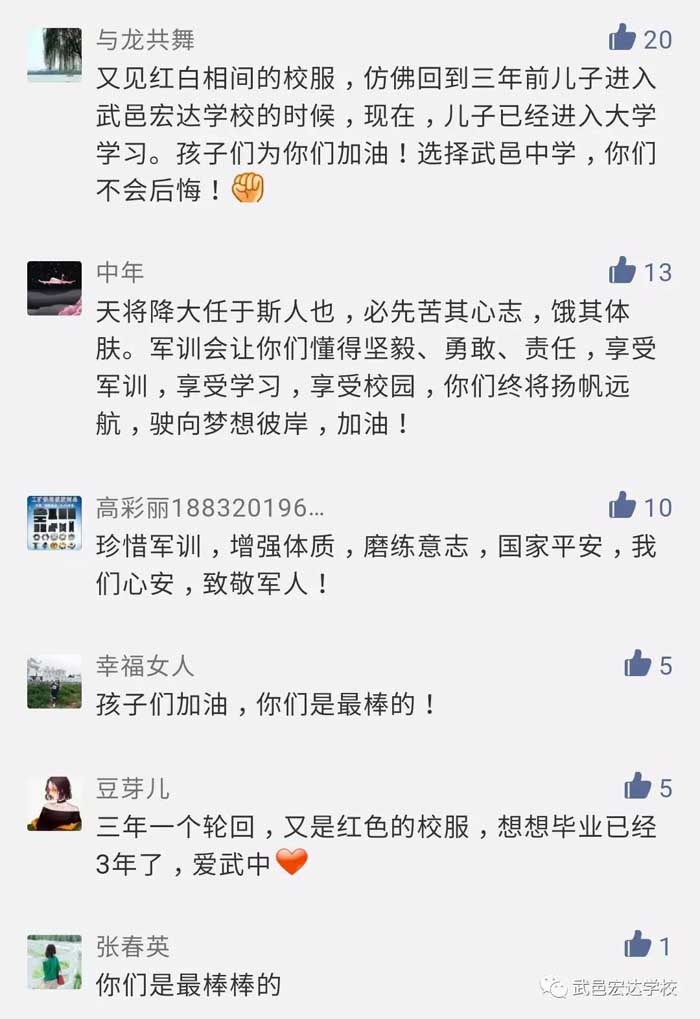Like 张春英's comment
The image size is (700, 1019).
[638, 944]
